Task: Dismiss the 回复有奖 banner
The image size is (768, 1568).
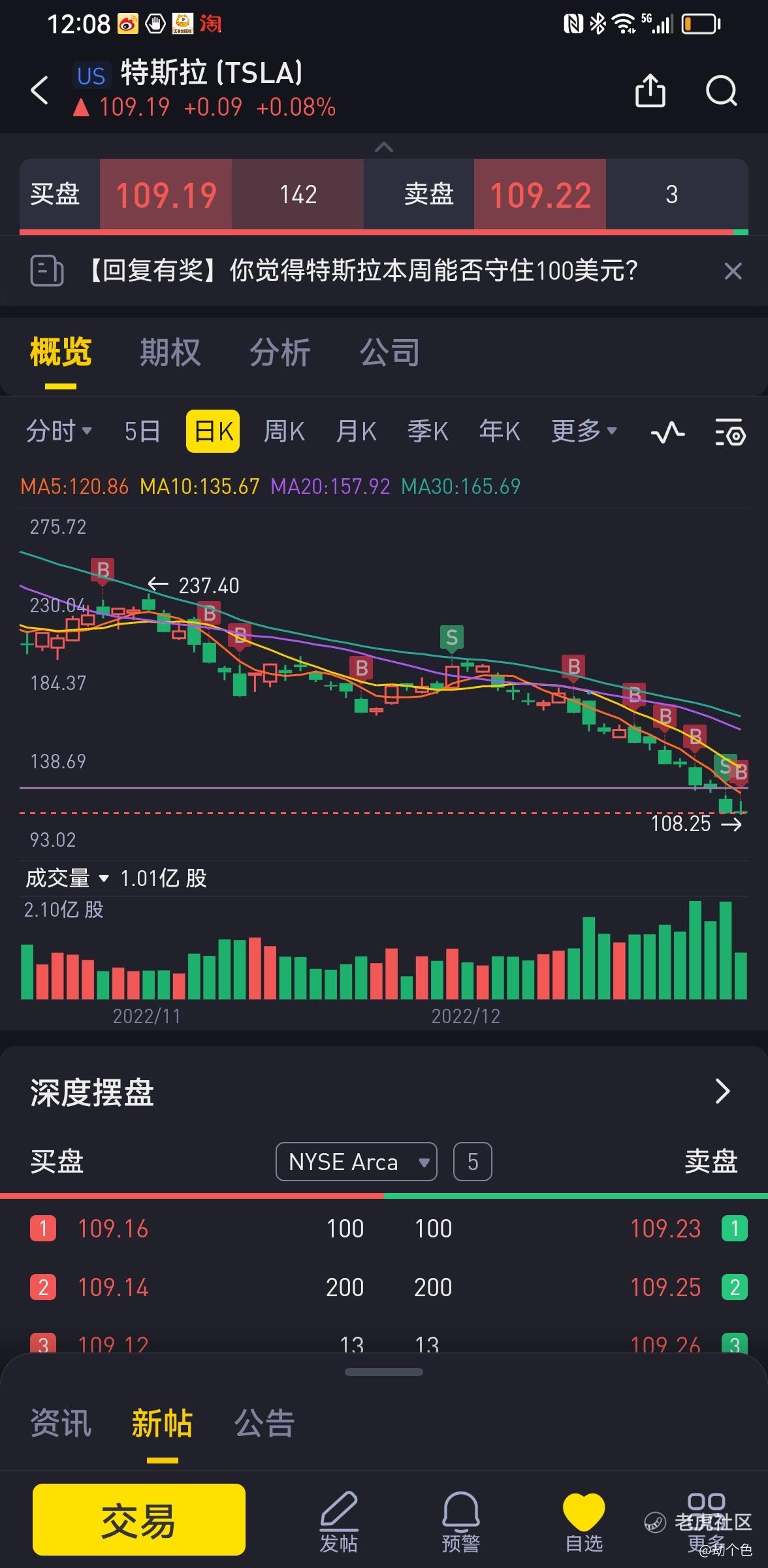Action: pos(733,271)
